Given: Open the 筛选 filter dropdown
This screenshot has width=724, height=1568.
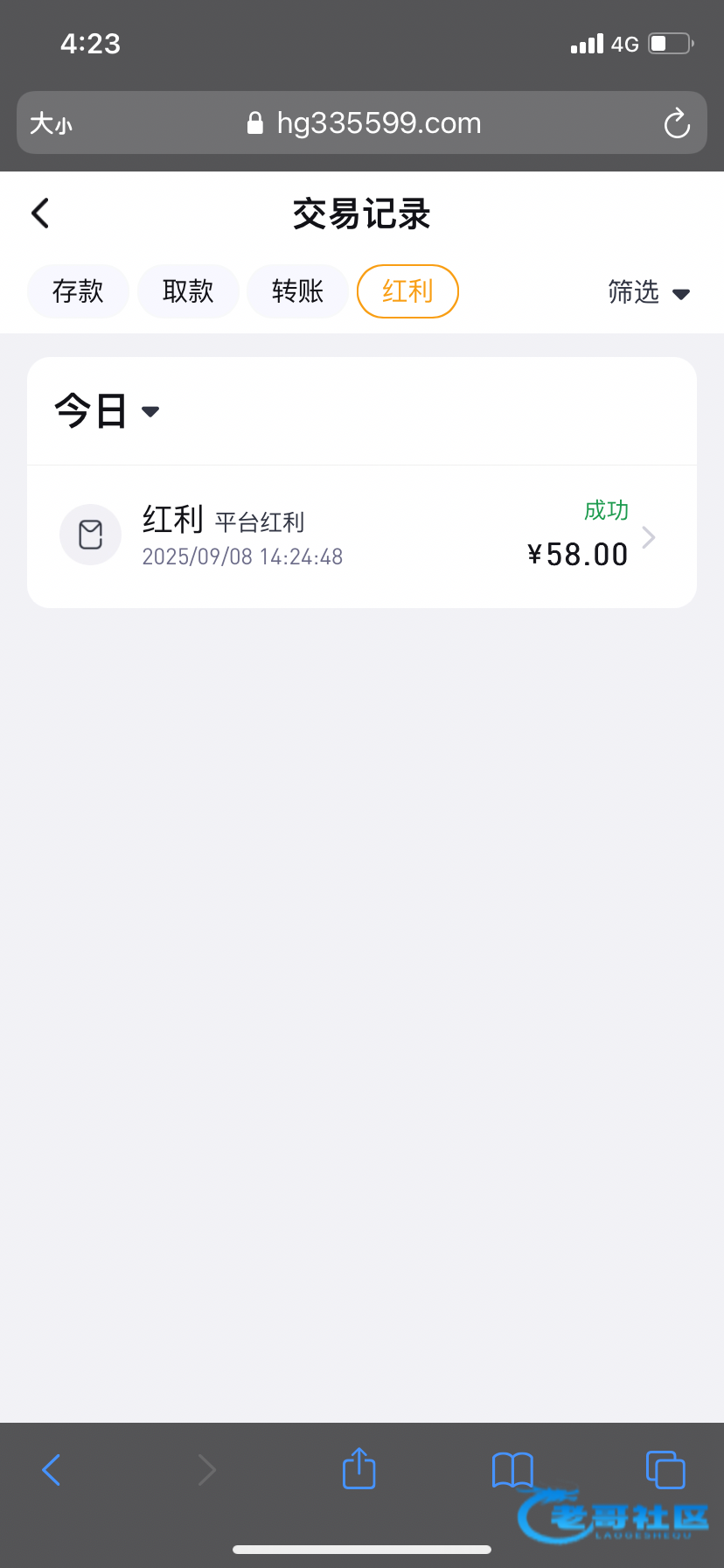Looking at the screenshot, I should (649, 292).
